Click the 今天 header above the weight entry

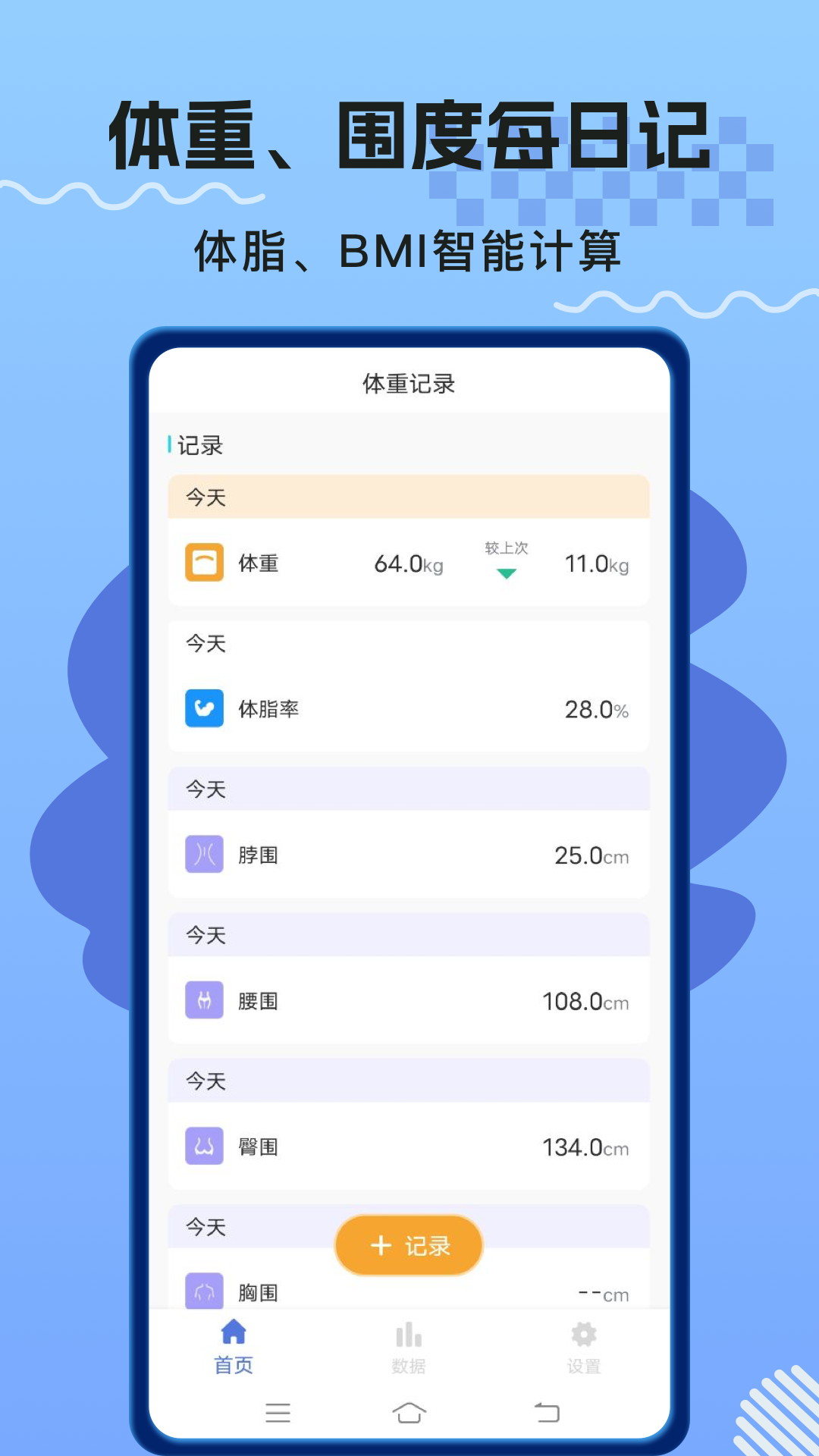tap(206, 497)
